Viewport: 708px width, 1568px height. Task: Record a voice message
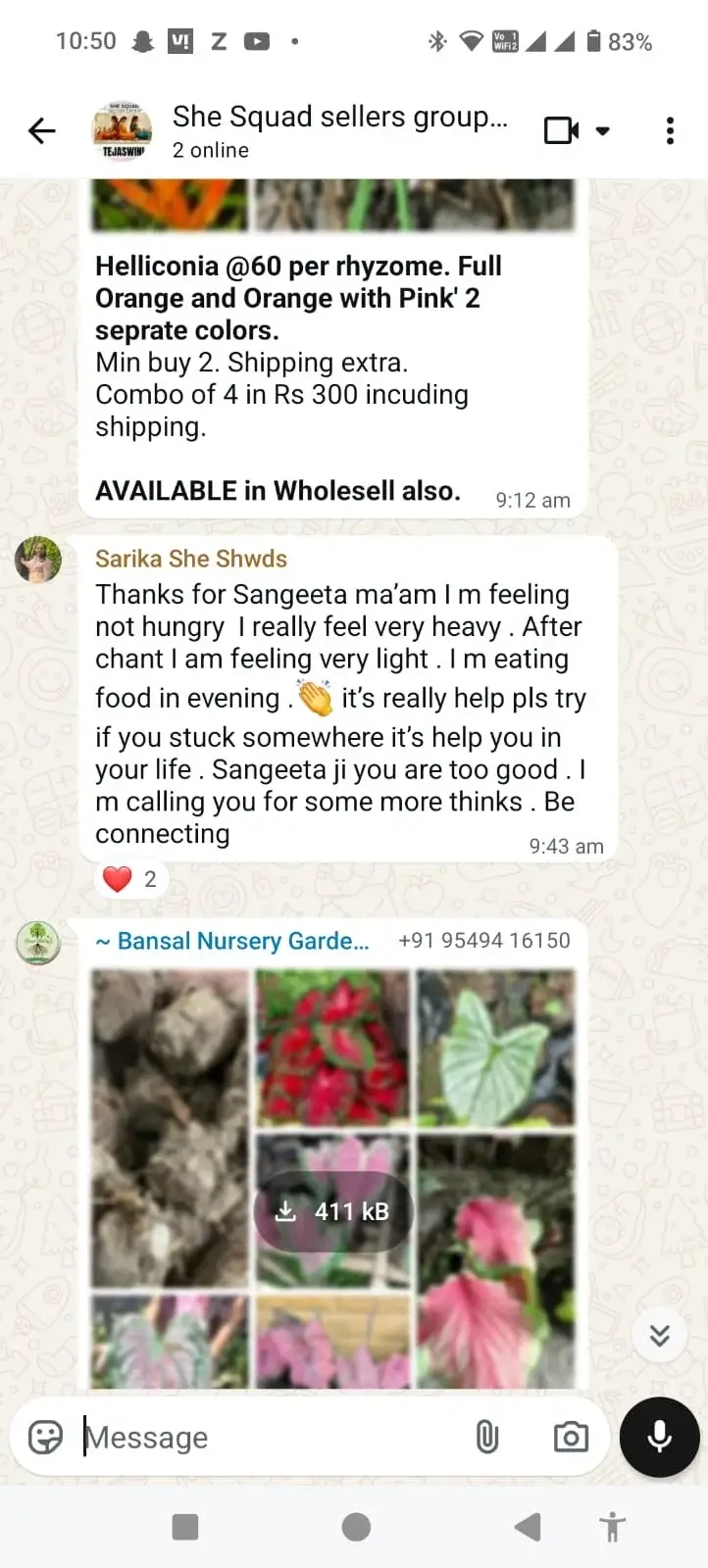click(659, 1437)
